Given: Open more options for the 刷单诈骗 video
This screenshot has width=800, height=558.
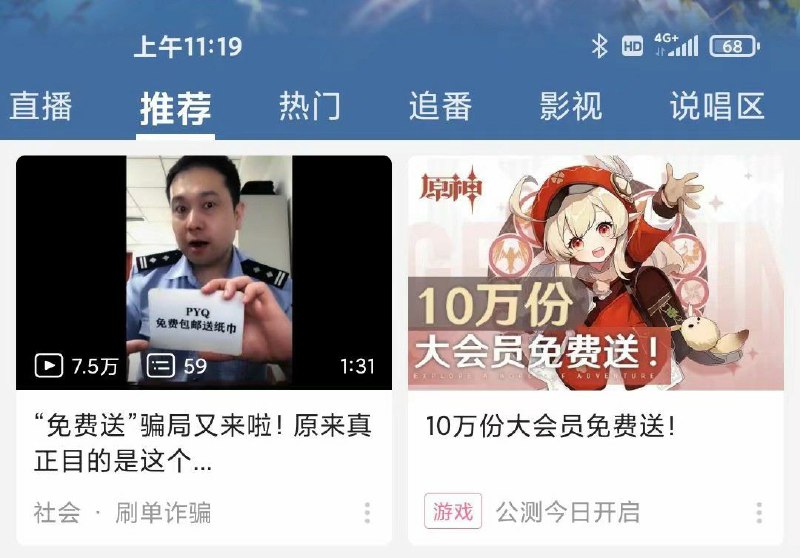Looking at the screenshot, I should [x=367, y=513].
